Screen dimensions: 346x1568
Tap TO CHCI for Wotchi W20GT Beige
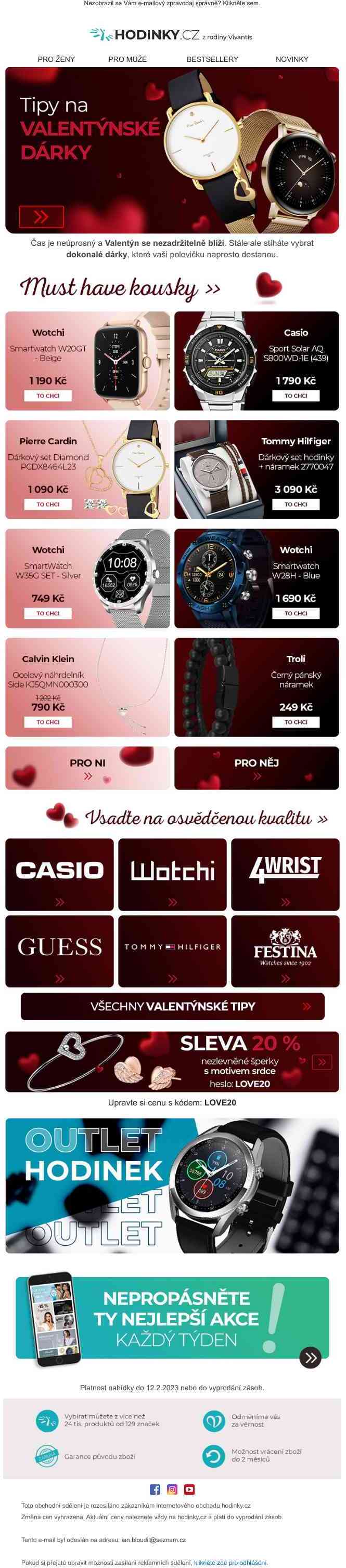point(48,396)
